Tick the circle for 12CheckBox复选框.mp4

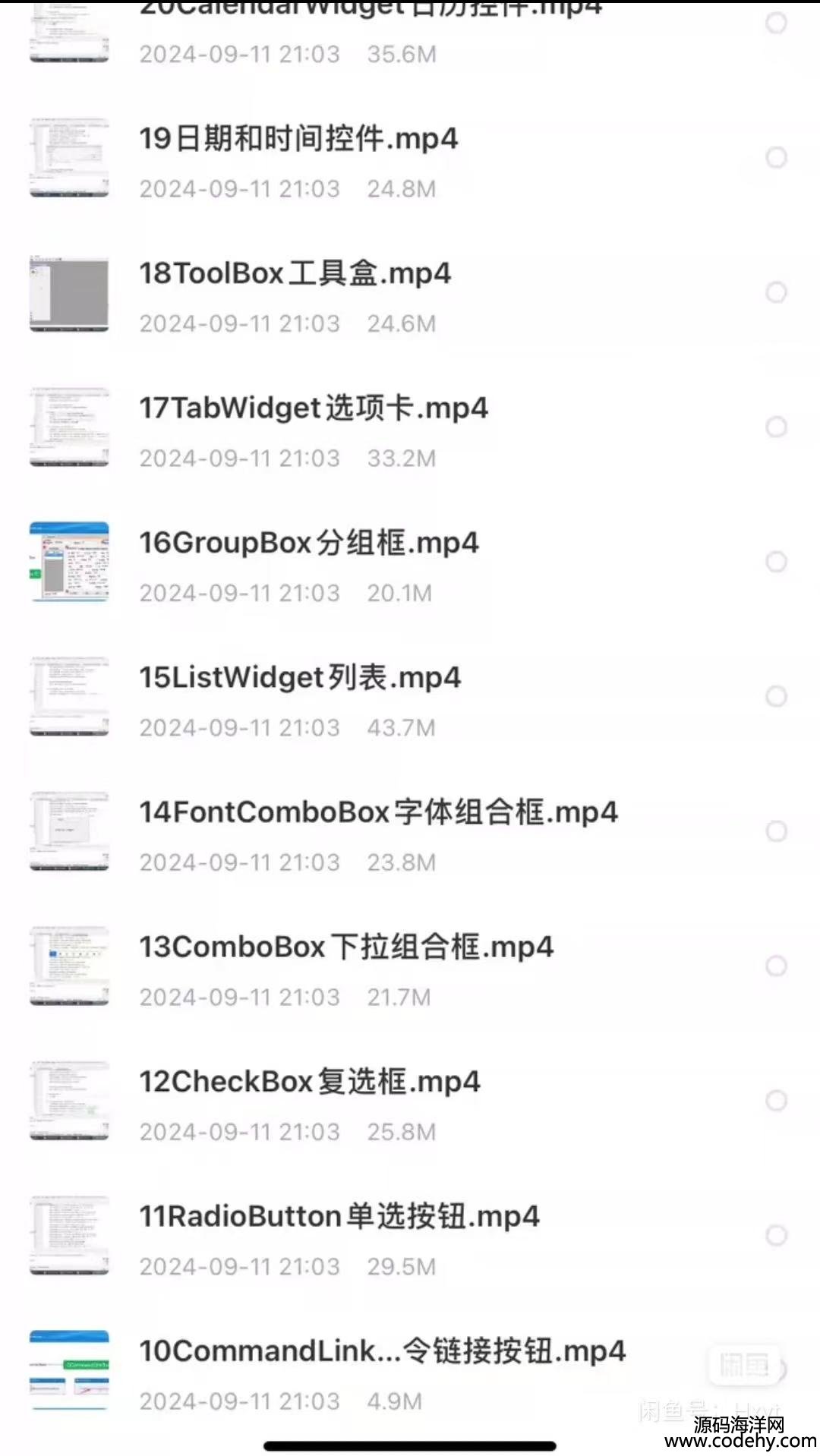pyautogui.click(x=776, y=1101)
